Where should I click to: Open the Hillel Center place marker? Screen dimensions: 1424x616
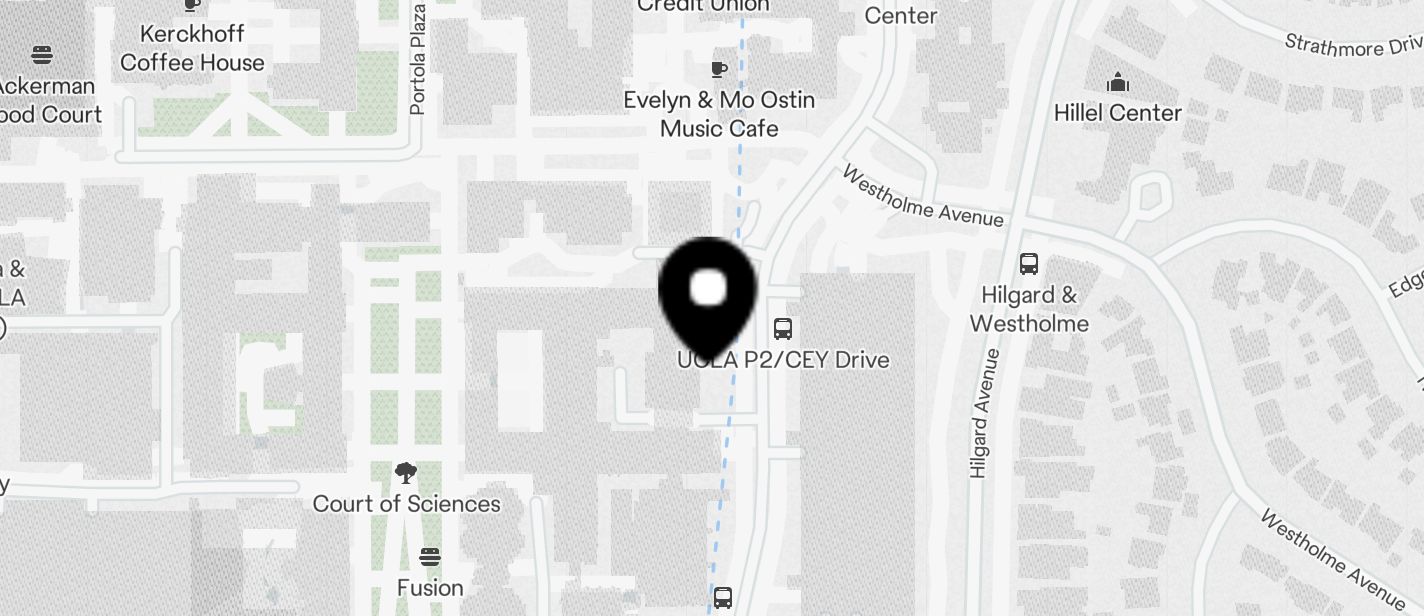pos(1117,82)
